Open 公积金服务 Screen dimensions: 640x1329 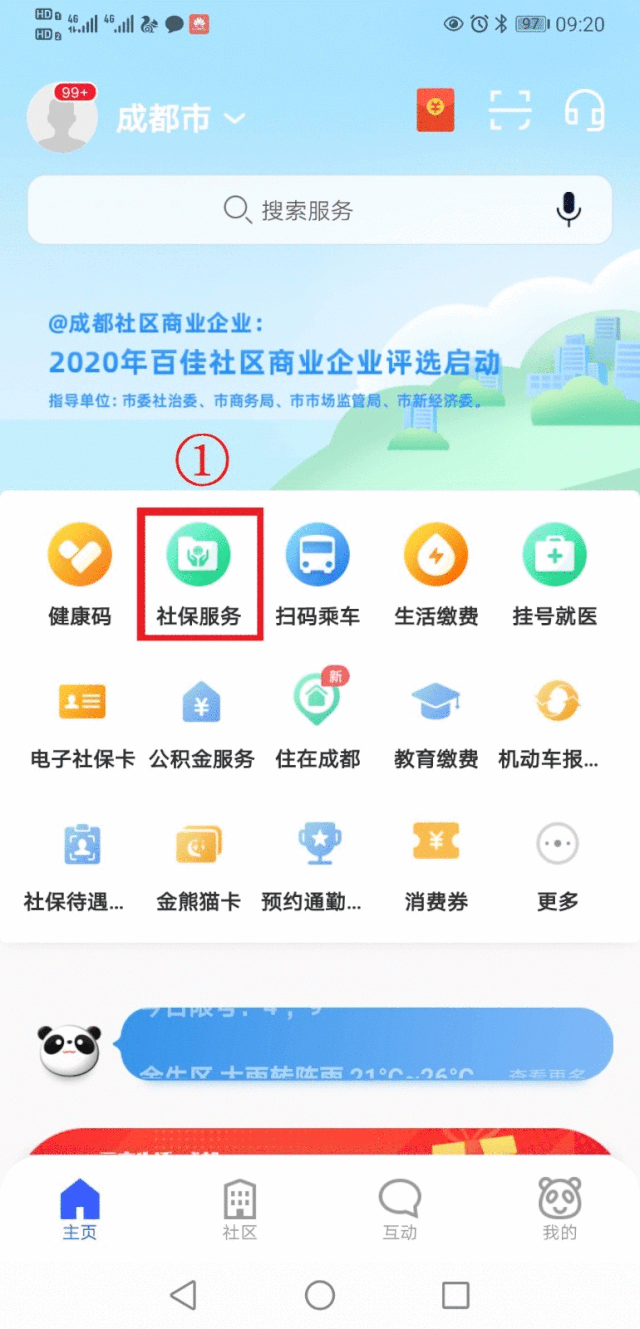tap(201, 720)
